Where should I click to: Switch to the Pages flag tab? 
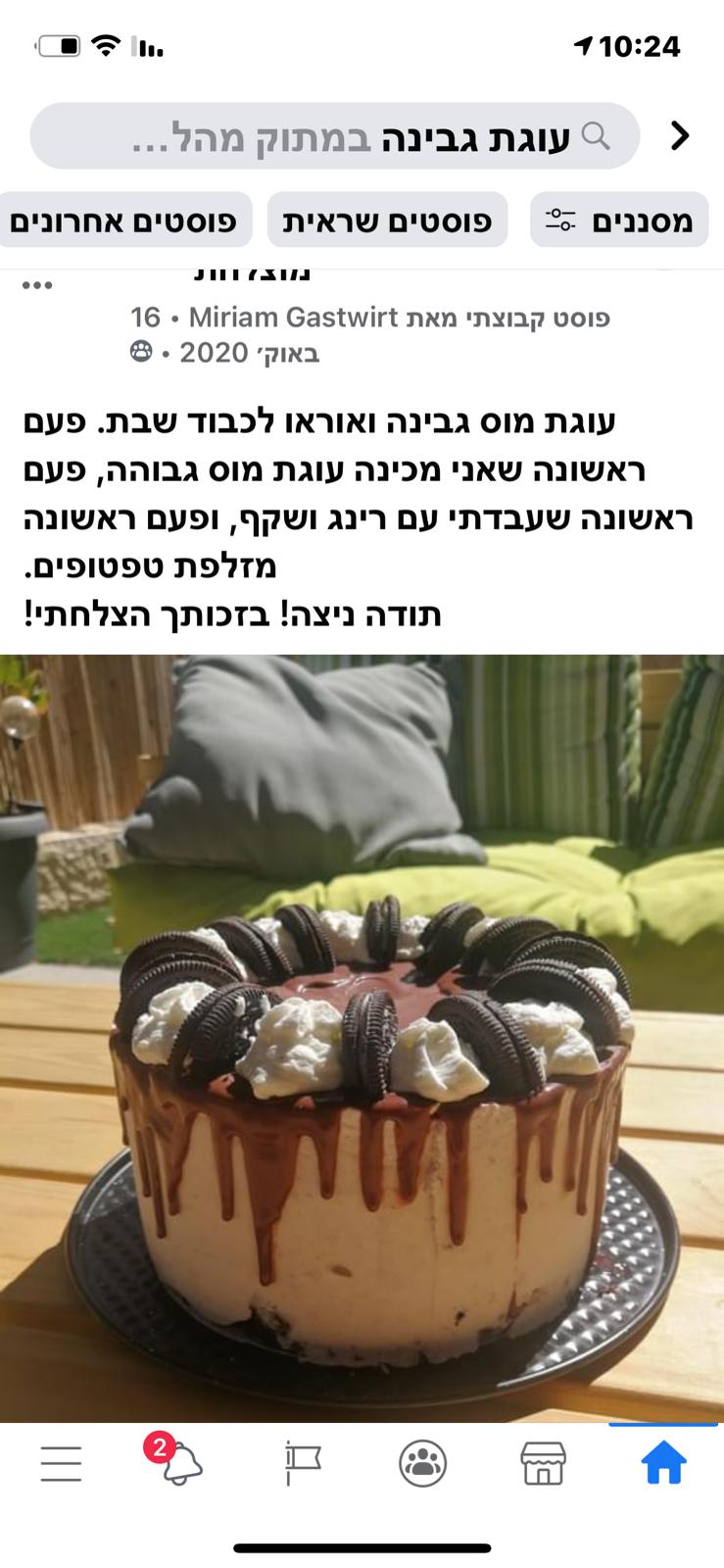302,1464
